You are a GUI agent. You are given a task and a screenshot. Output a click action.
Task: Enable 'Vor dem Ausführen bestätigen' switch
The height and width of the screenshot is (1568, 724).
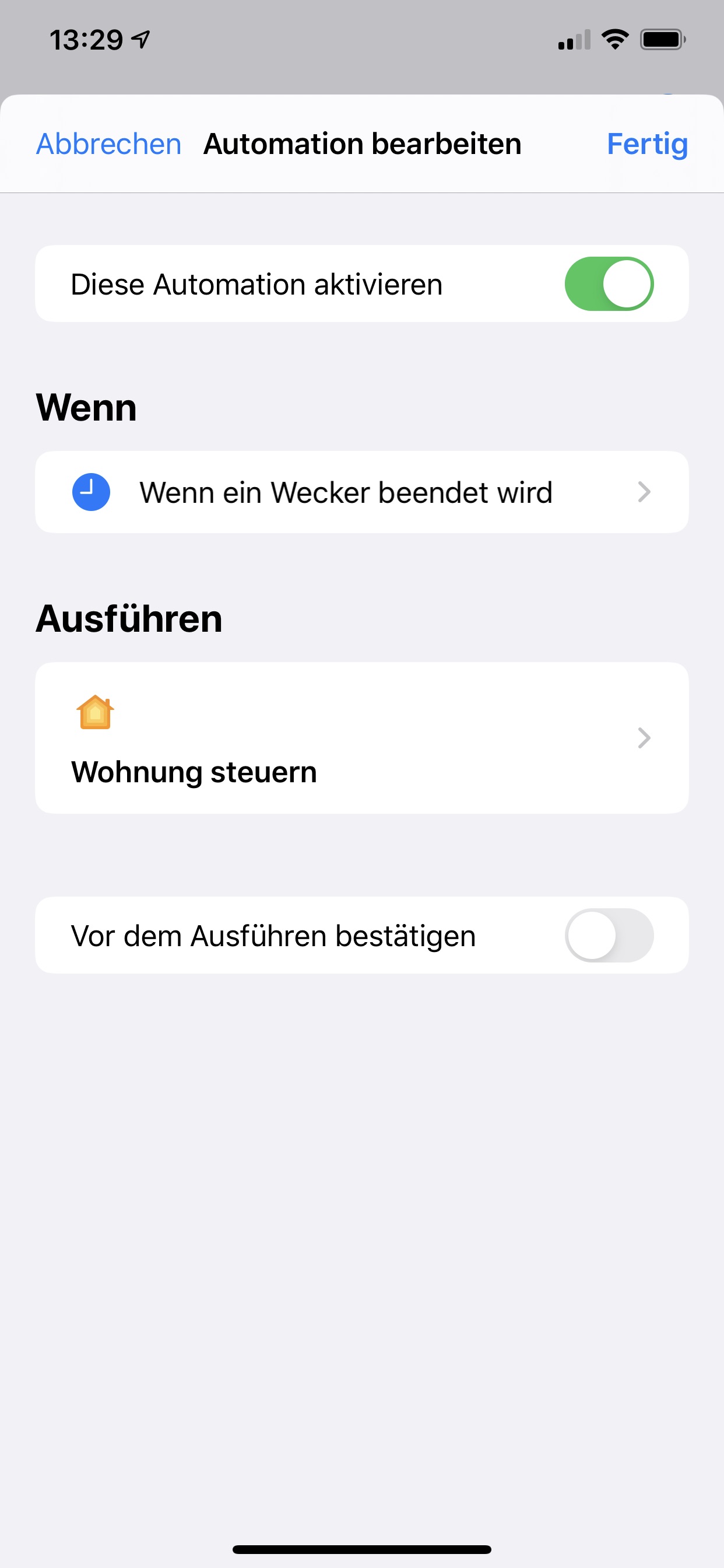[609, 935]
